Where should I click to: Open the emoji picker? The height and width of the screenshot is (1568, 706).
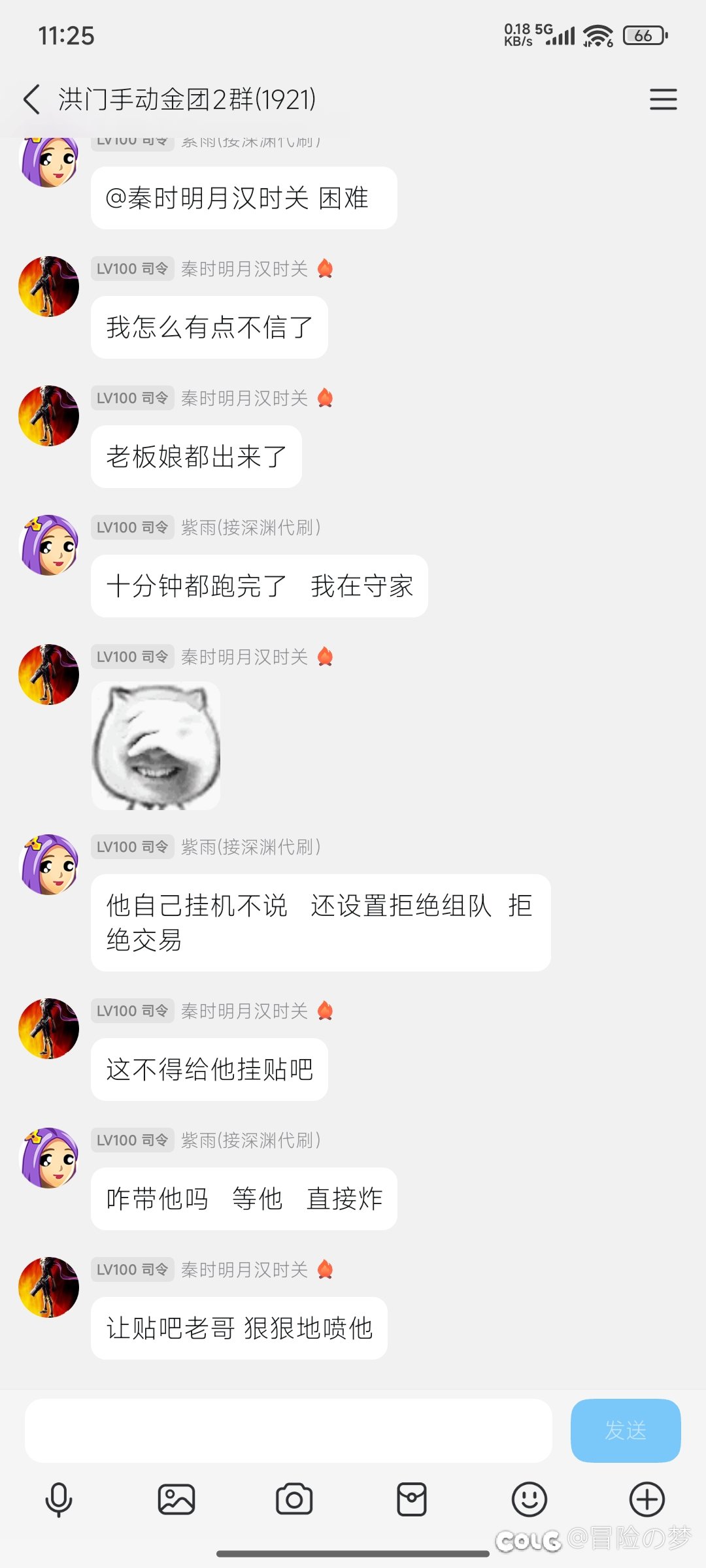point(529,1499)
